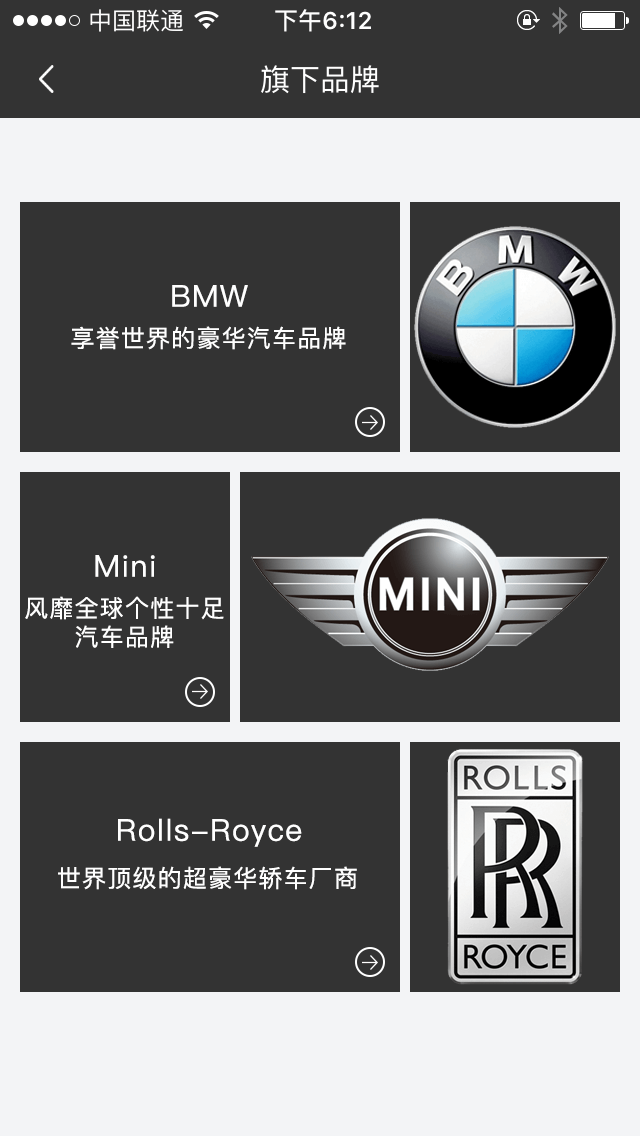
Task: Open the Rolls-Royce brand card
Action: (209, 866)
